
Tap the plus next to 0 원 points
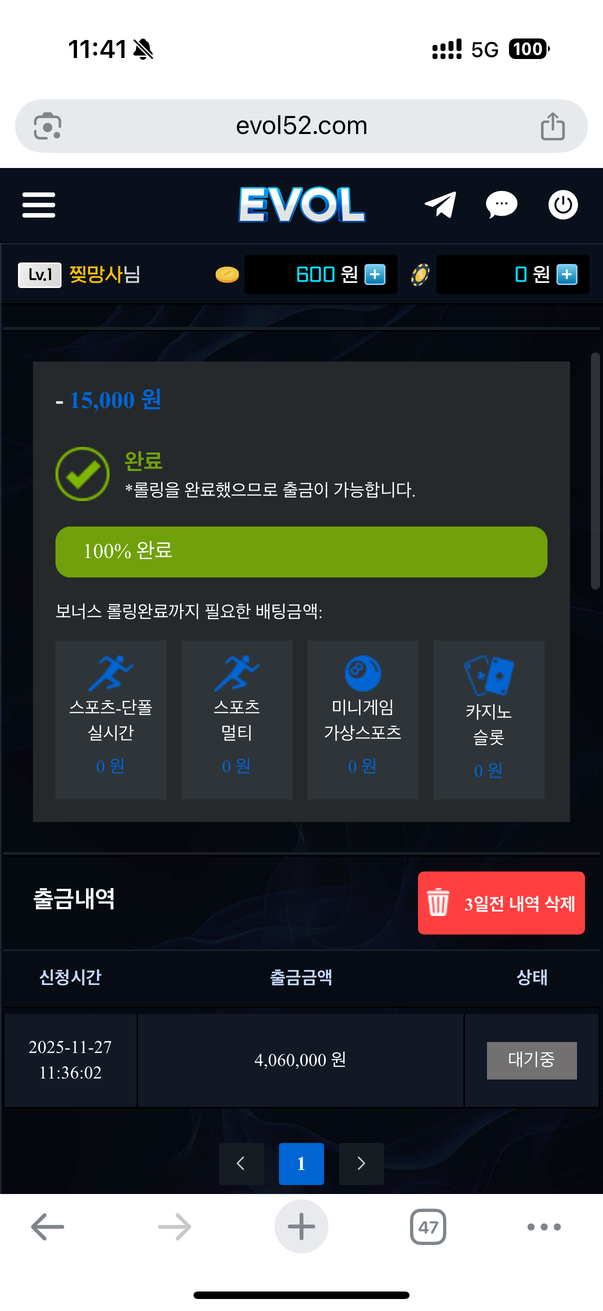click(567, 275)
